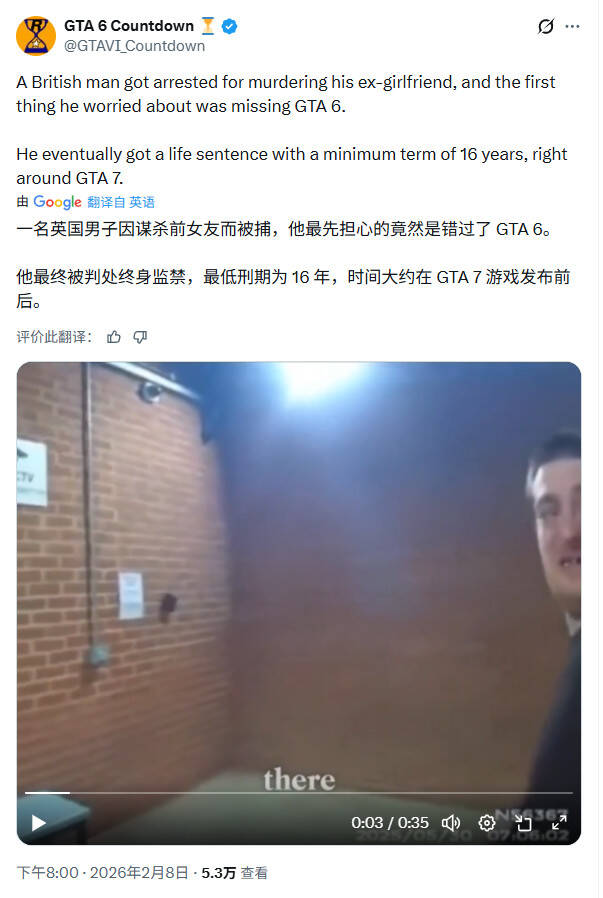Screen dimensions: 603x898
Task: Open the GTA 6 Countdown profile avatar
Action: pos(35,35)
